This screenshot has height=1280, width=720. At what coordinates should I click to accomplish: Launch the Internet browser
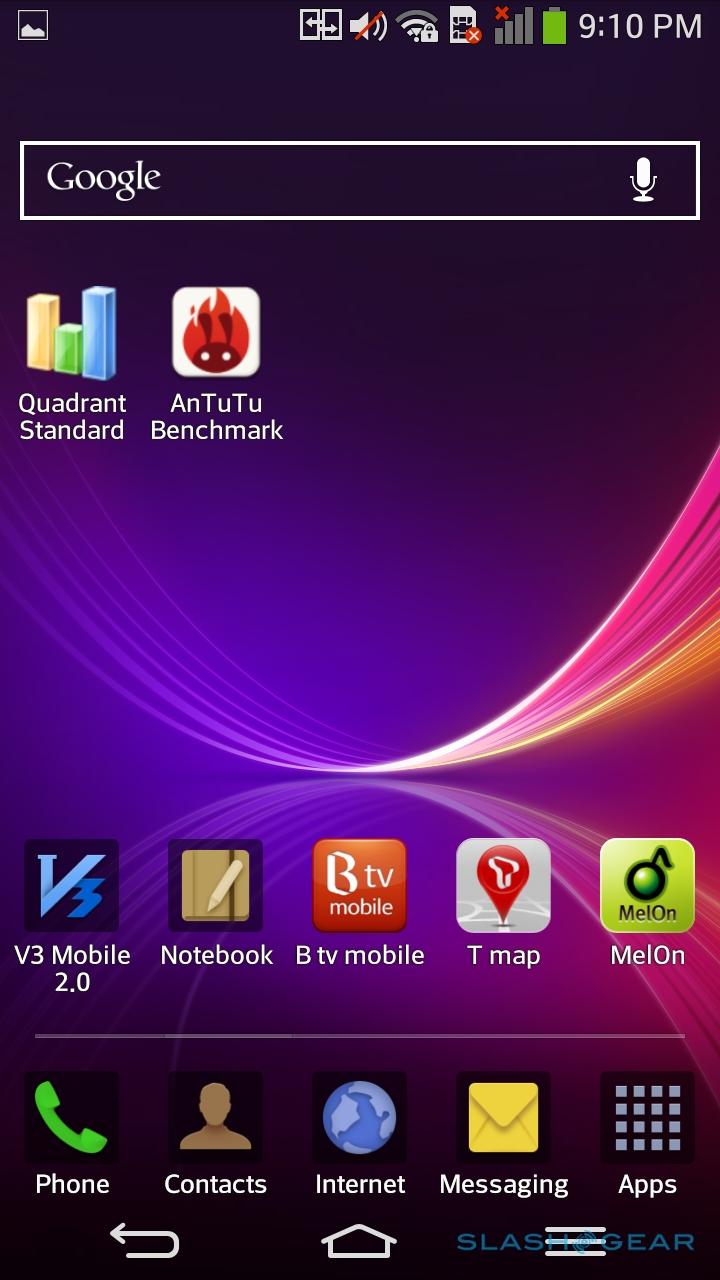click(x=360, y=1118)
